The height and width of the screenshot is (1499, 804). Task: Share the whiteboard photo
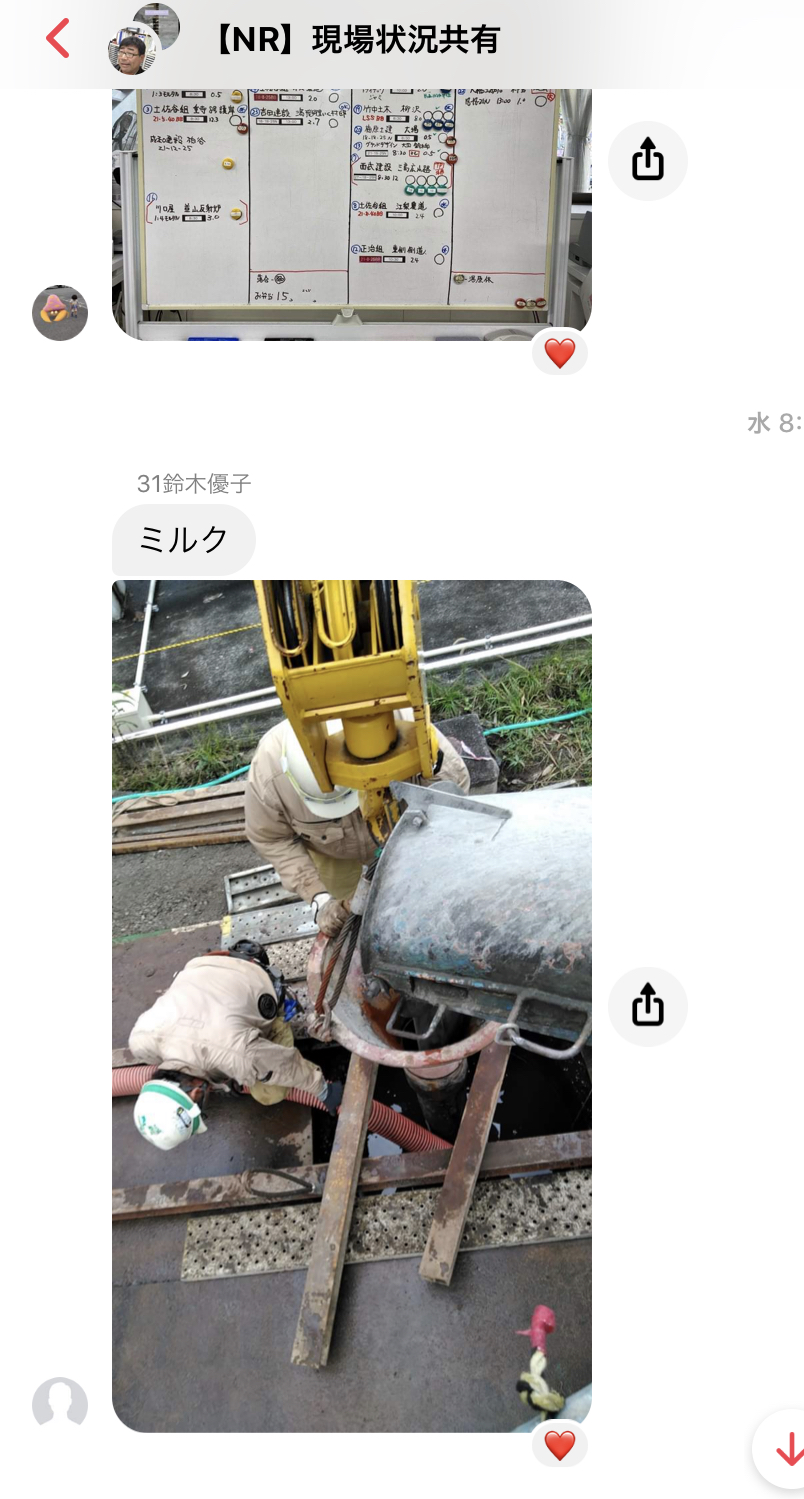(648, 160)
